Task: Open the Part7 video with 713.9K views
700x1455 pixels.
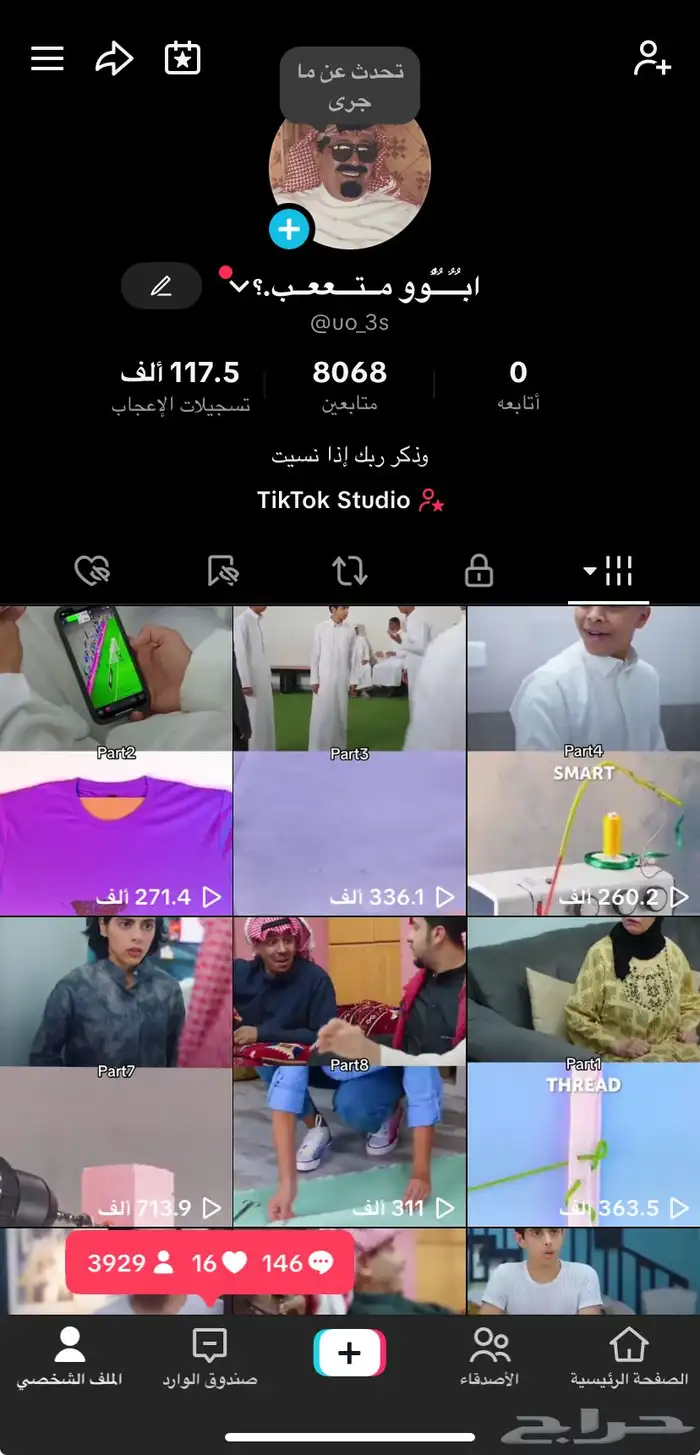Action: pyautogui.click(x=116, y=1070)
